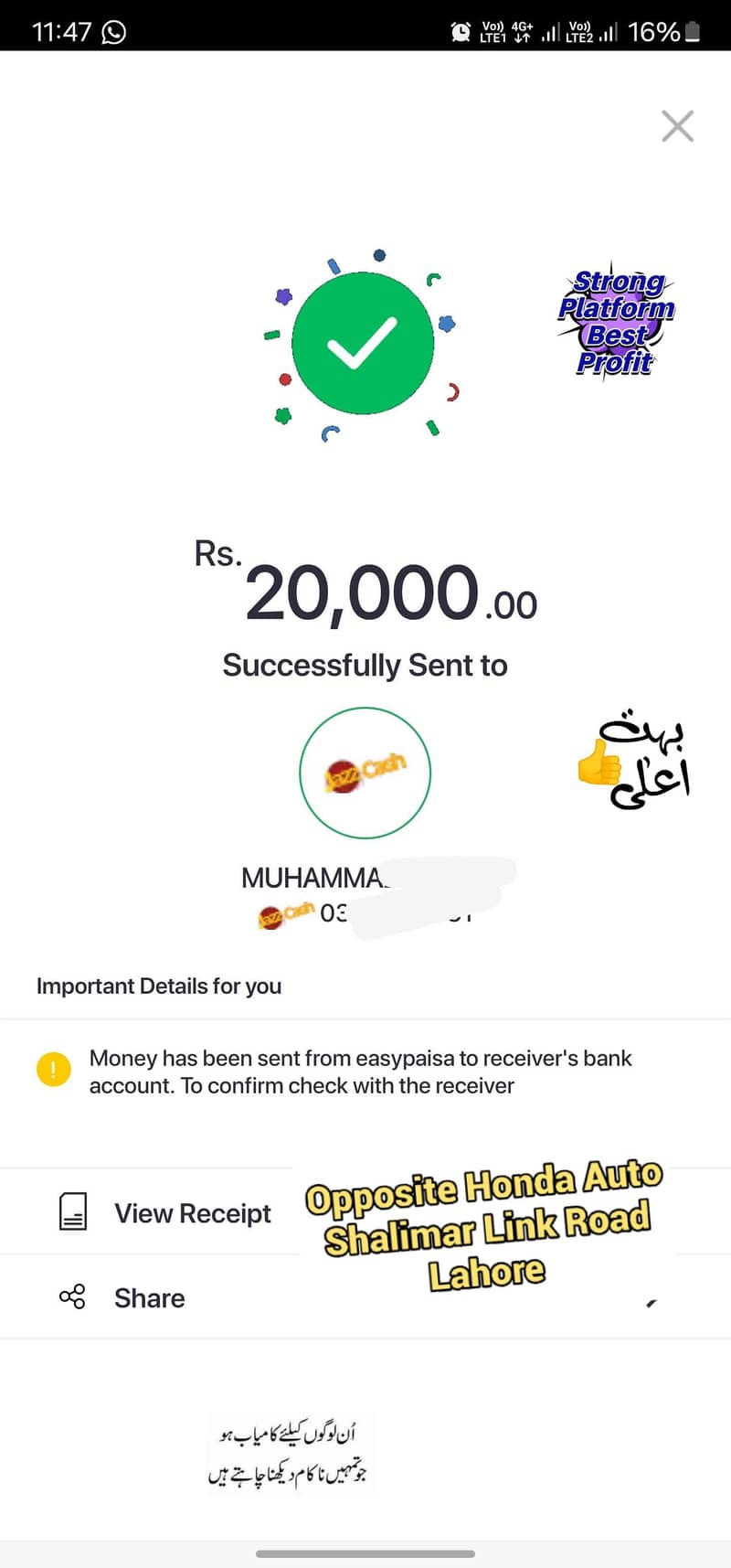
Task: Close the payment confirmation screen
Action: coord(678,126)
